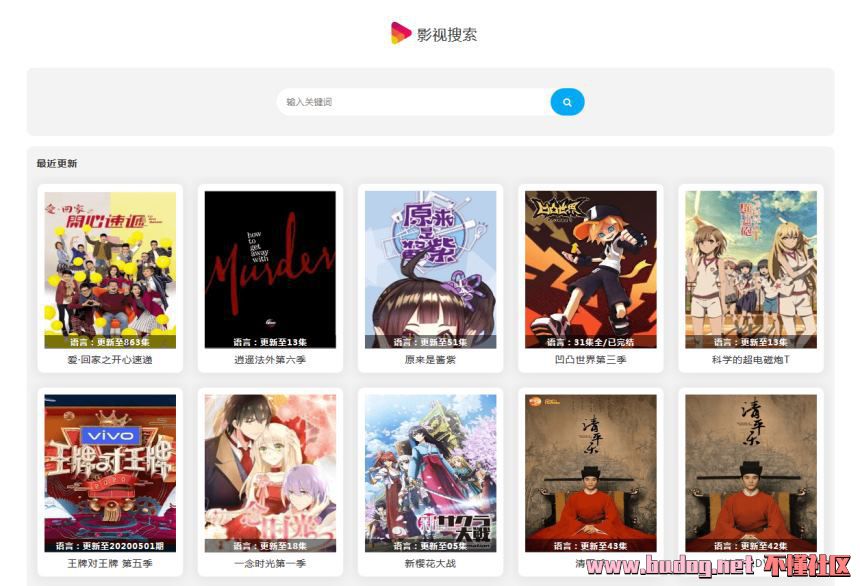
Task: Open 清平乐 card updated to 42集
Action: (x=750, y=473)
